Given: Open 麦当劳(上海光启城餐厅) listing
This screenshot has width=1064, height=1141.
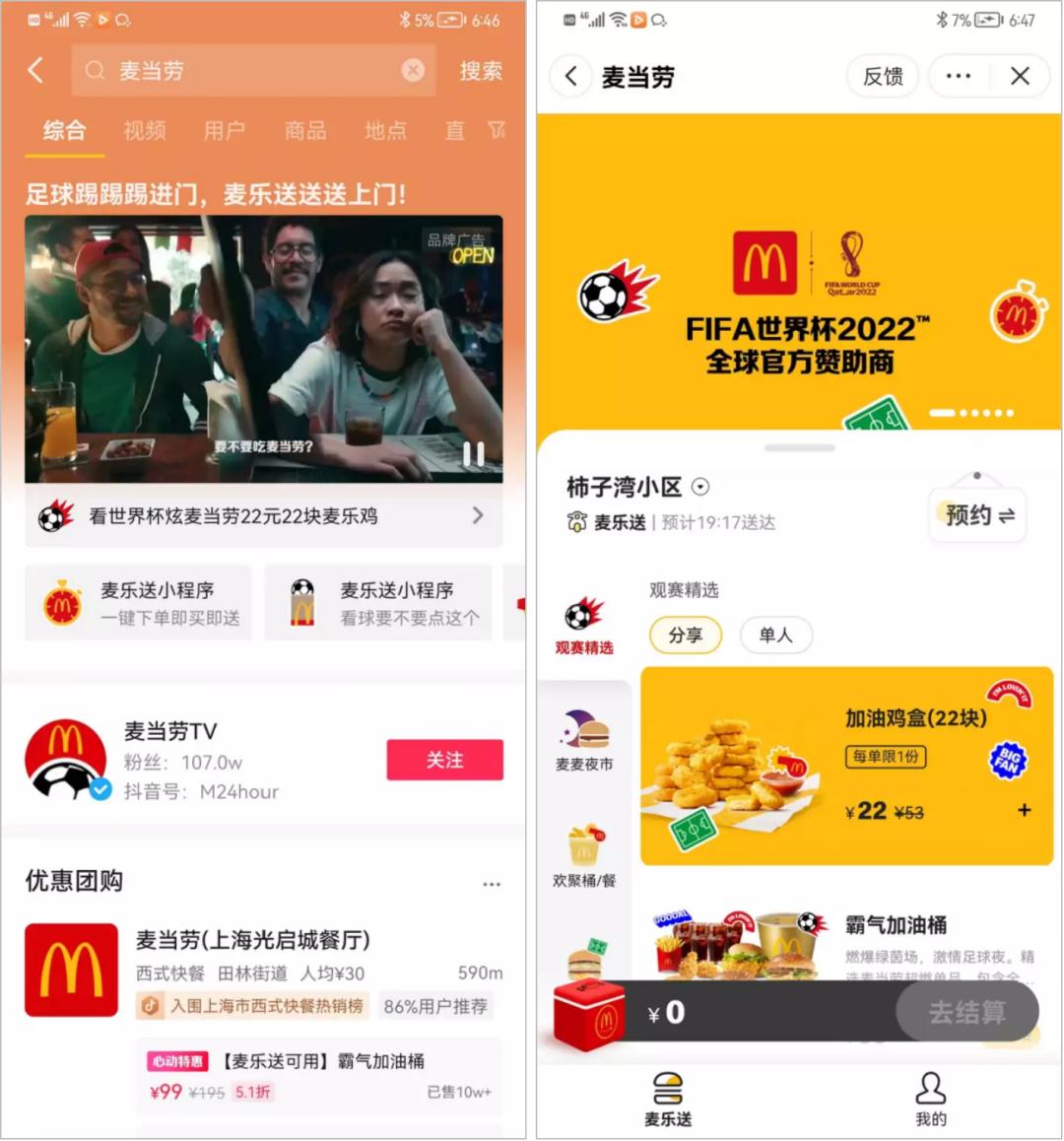Looking at the screenshot, I should coord(252,940).
